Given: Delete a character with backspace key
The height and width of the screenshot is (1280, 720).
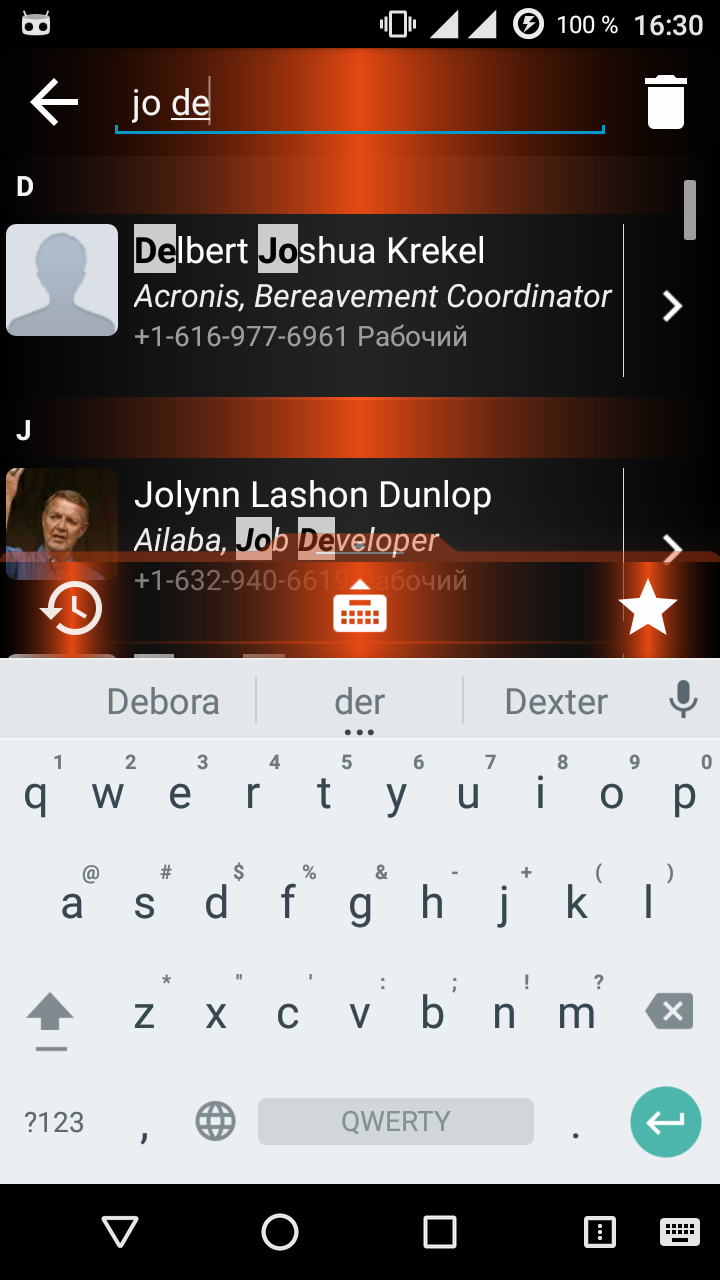Looking at the screenshot, I should pos(670,1012).
